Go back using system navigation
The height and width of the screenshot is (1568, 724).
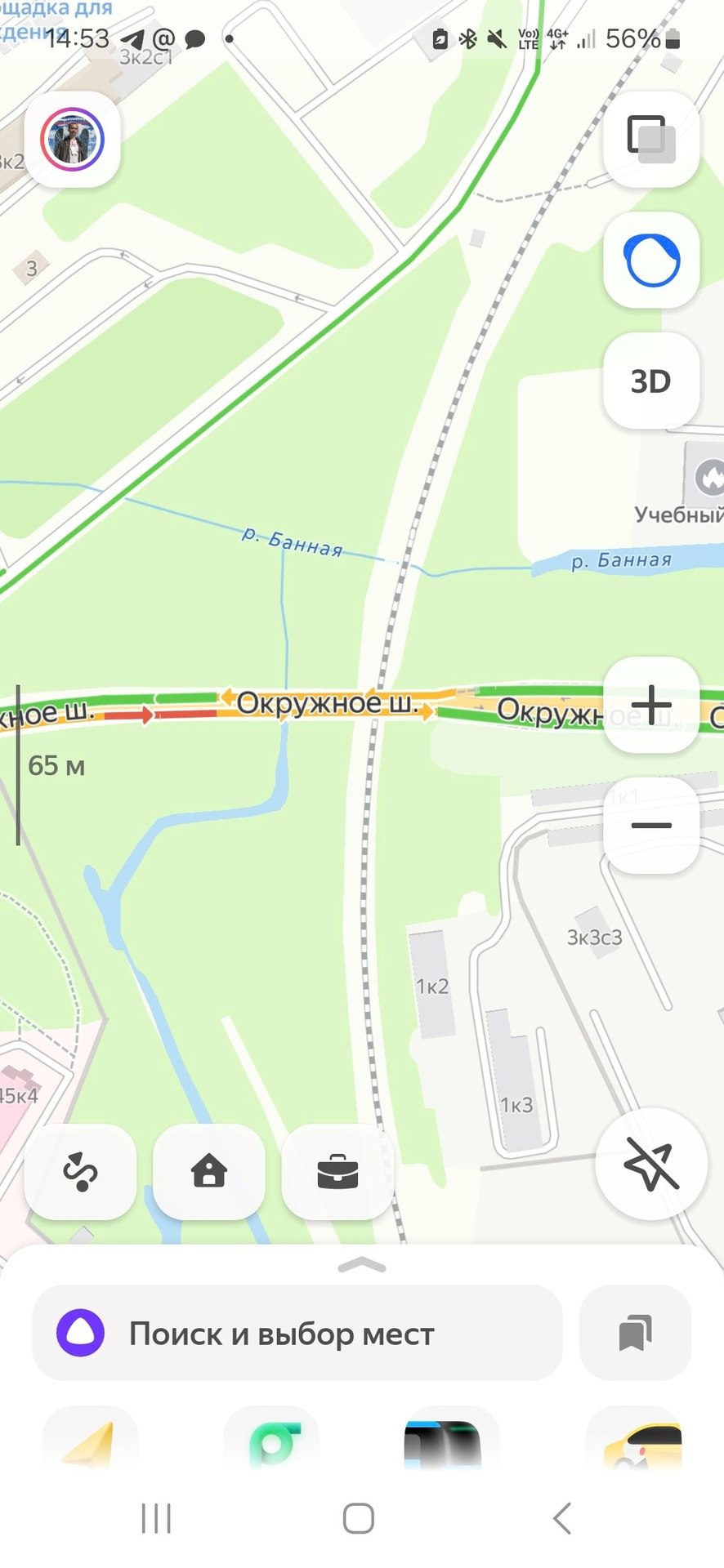click(x=561, y=1519)
